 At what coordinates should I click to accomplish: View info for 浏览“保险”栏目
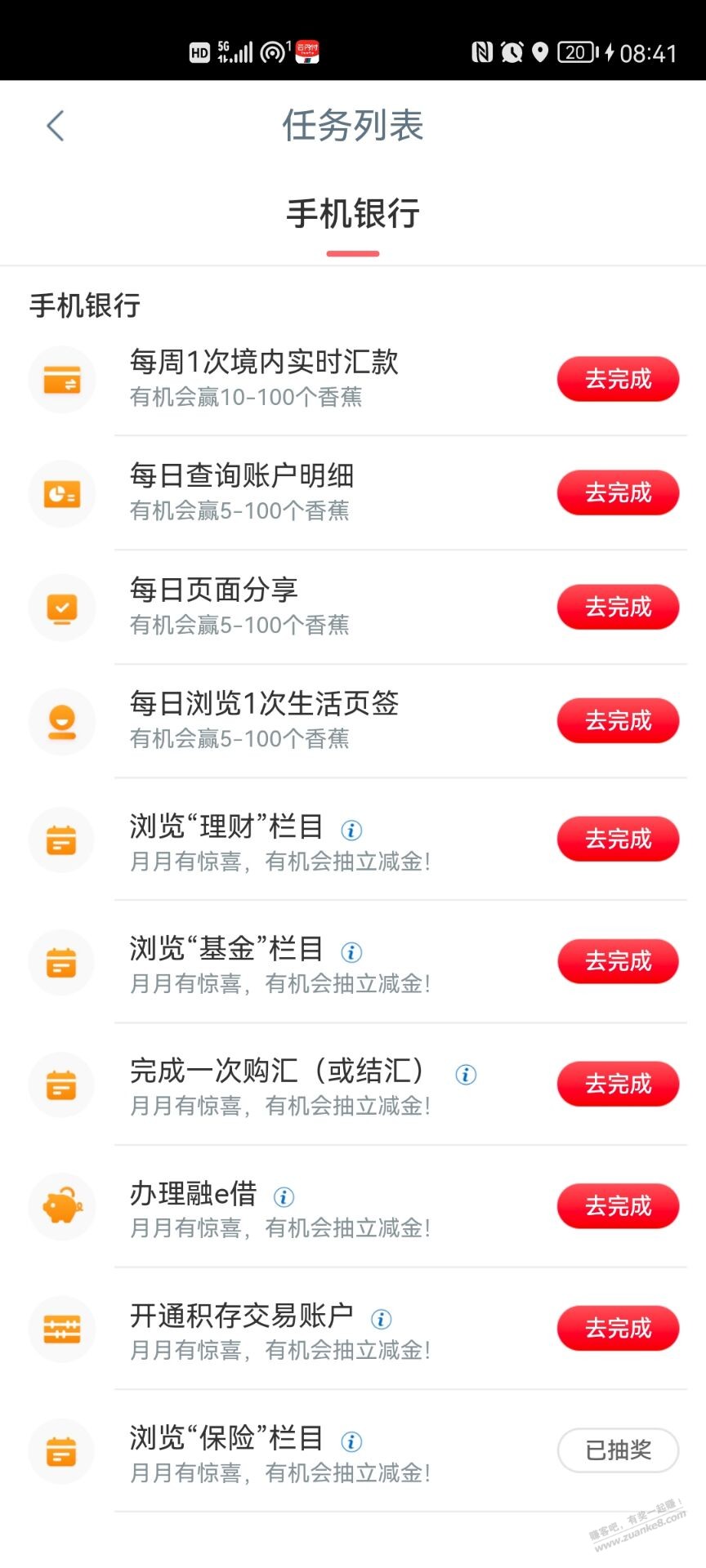tap(351, 1442)
